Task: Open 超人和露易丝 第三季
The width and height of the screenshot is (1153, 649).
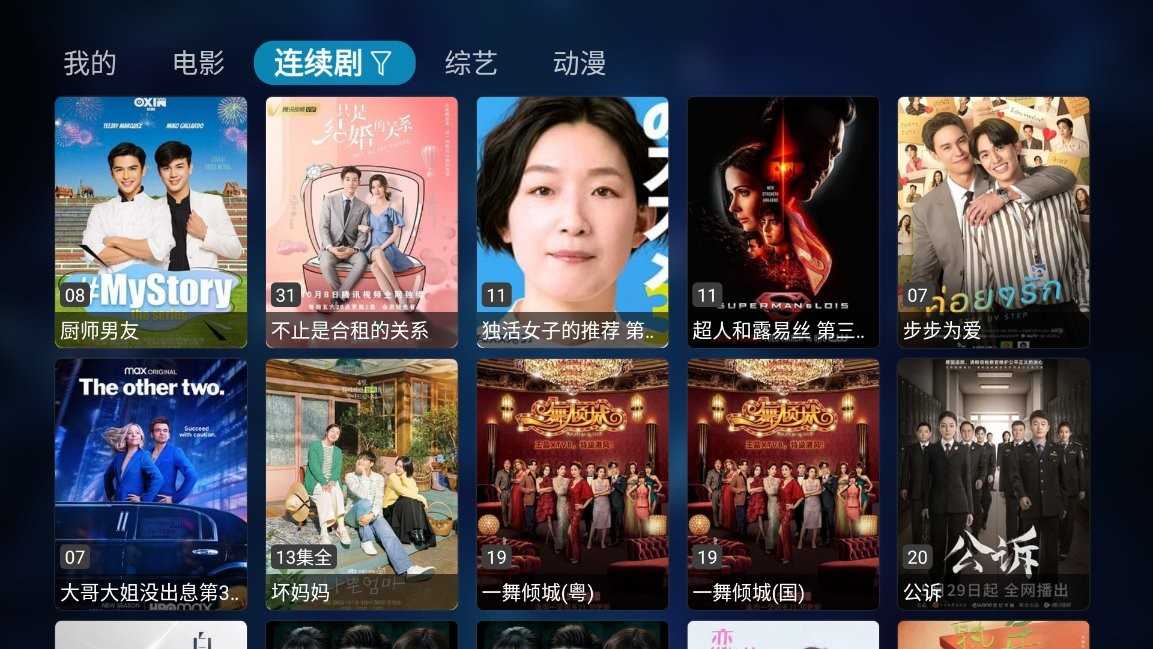Action: (x=783, y=222)
